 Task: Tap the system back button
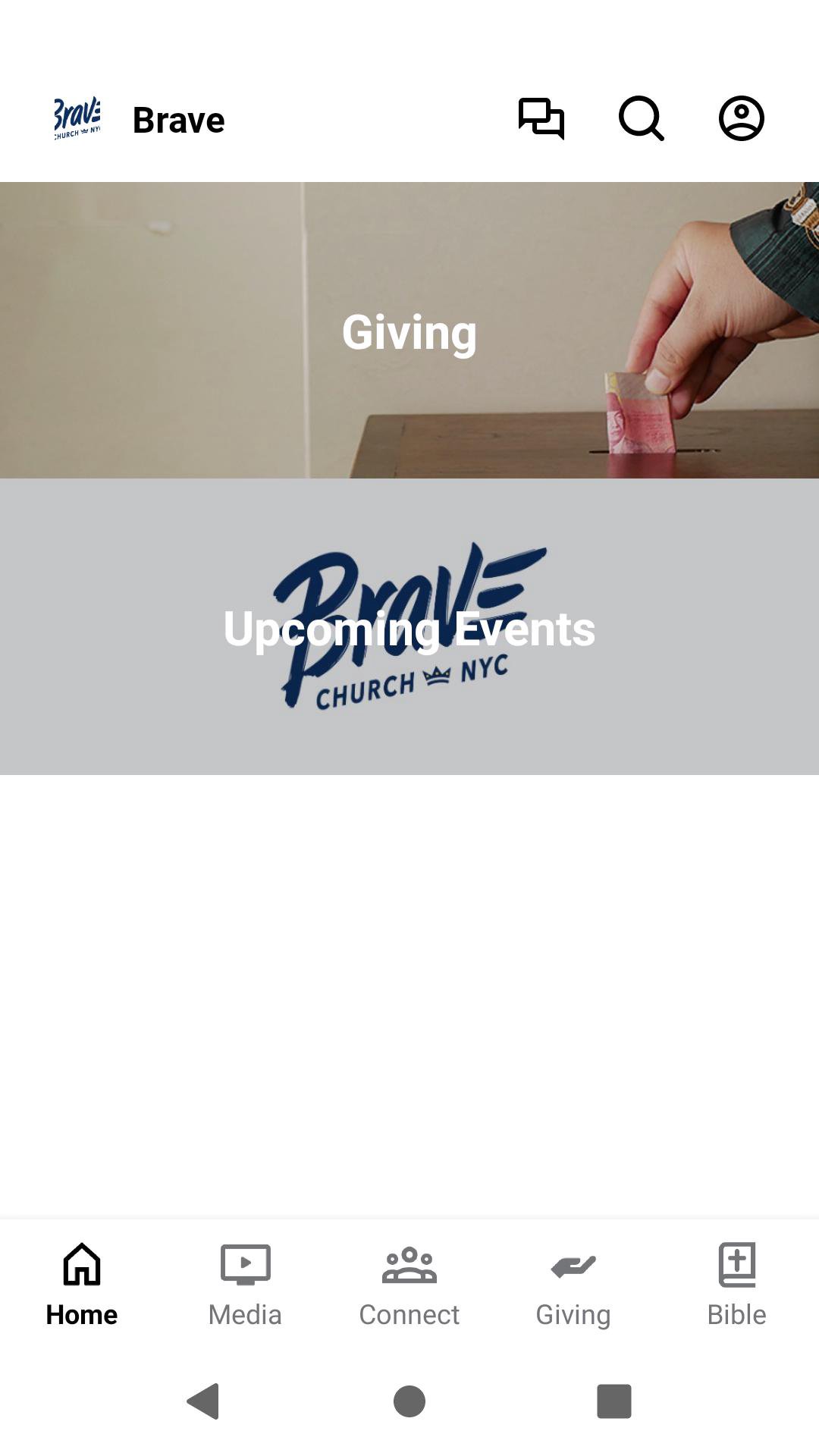pos(203,1401)
